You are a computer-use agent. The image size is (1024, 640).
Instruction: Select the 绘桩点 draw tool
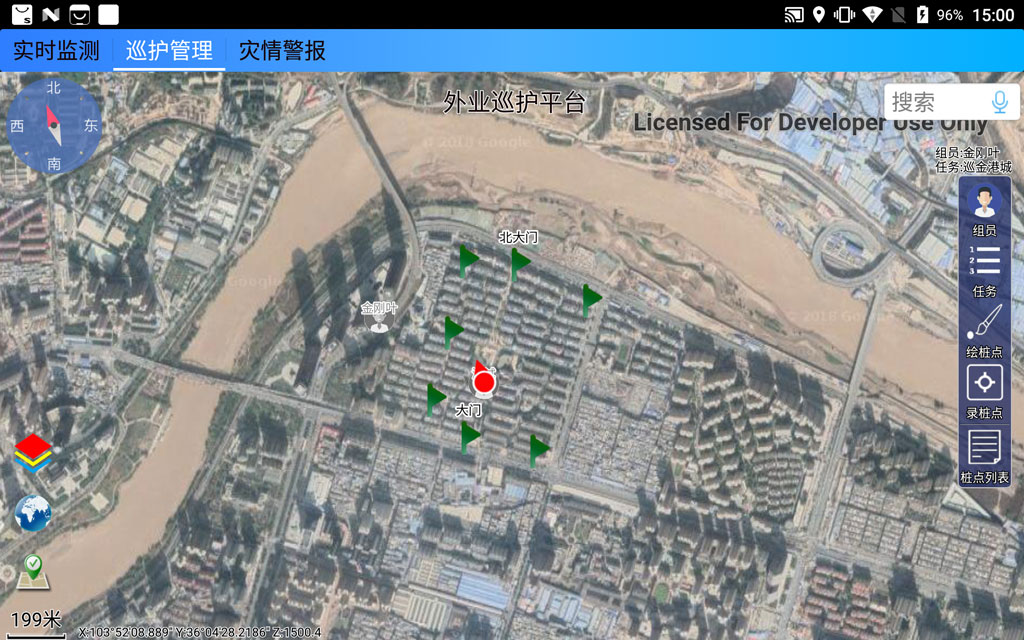(x=984, y=332)
